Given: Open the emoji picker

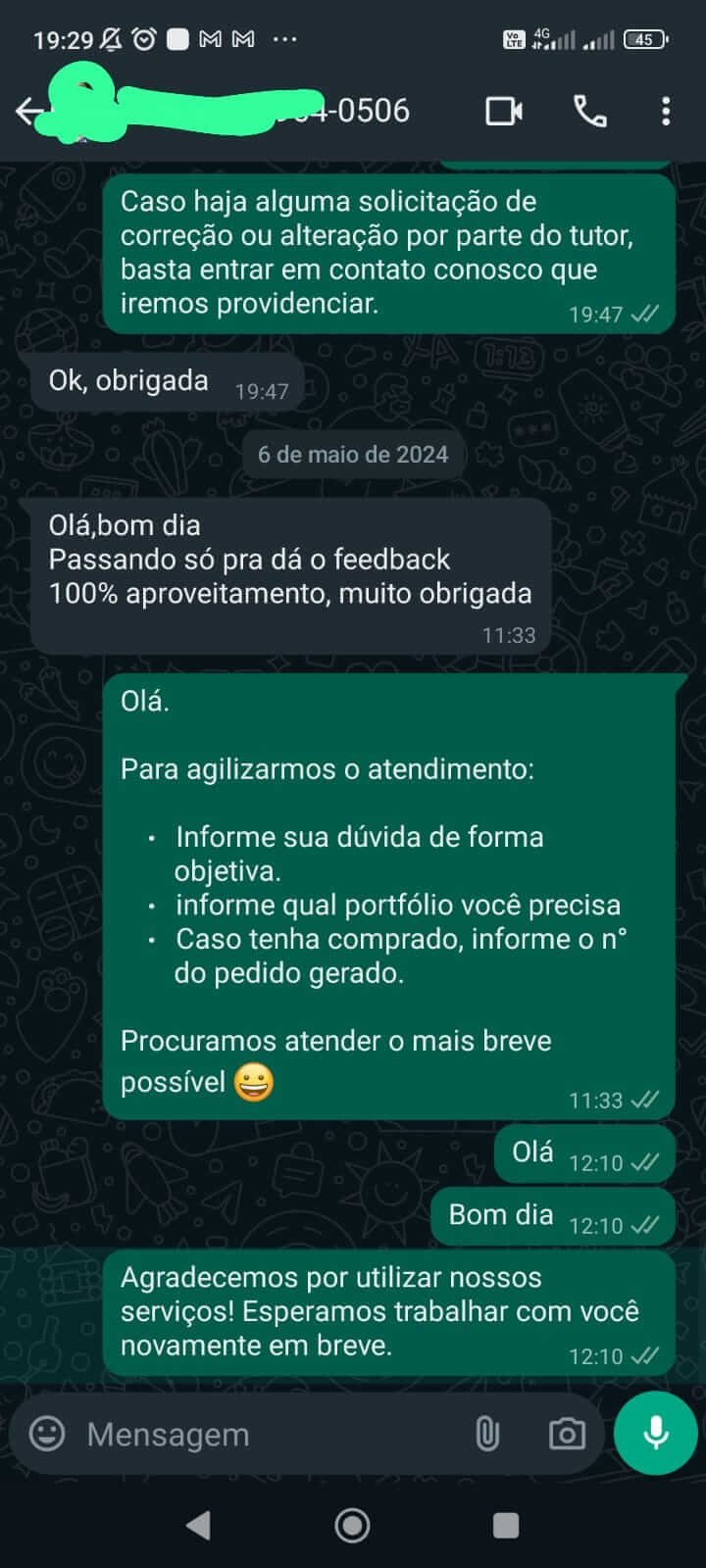Looking at the screenshot, I should point(47,1434).
